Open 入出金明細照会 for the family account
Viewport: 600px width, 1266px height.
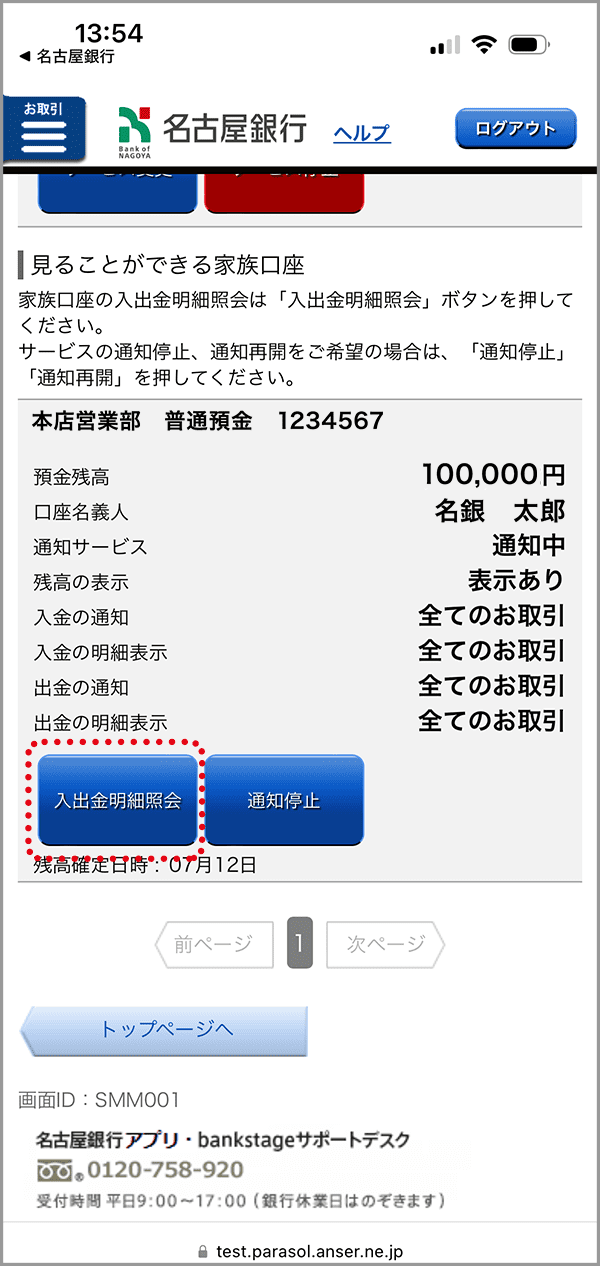(118, 801)
